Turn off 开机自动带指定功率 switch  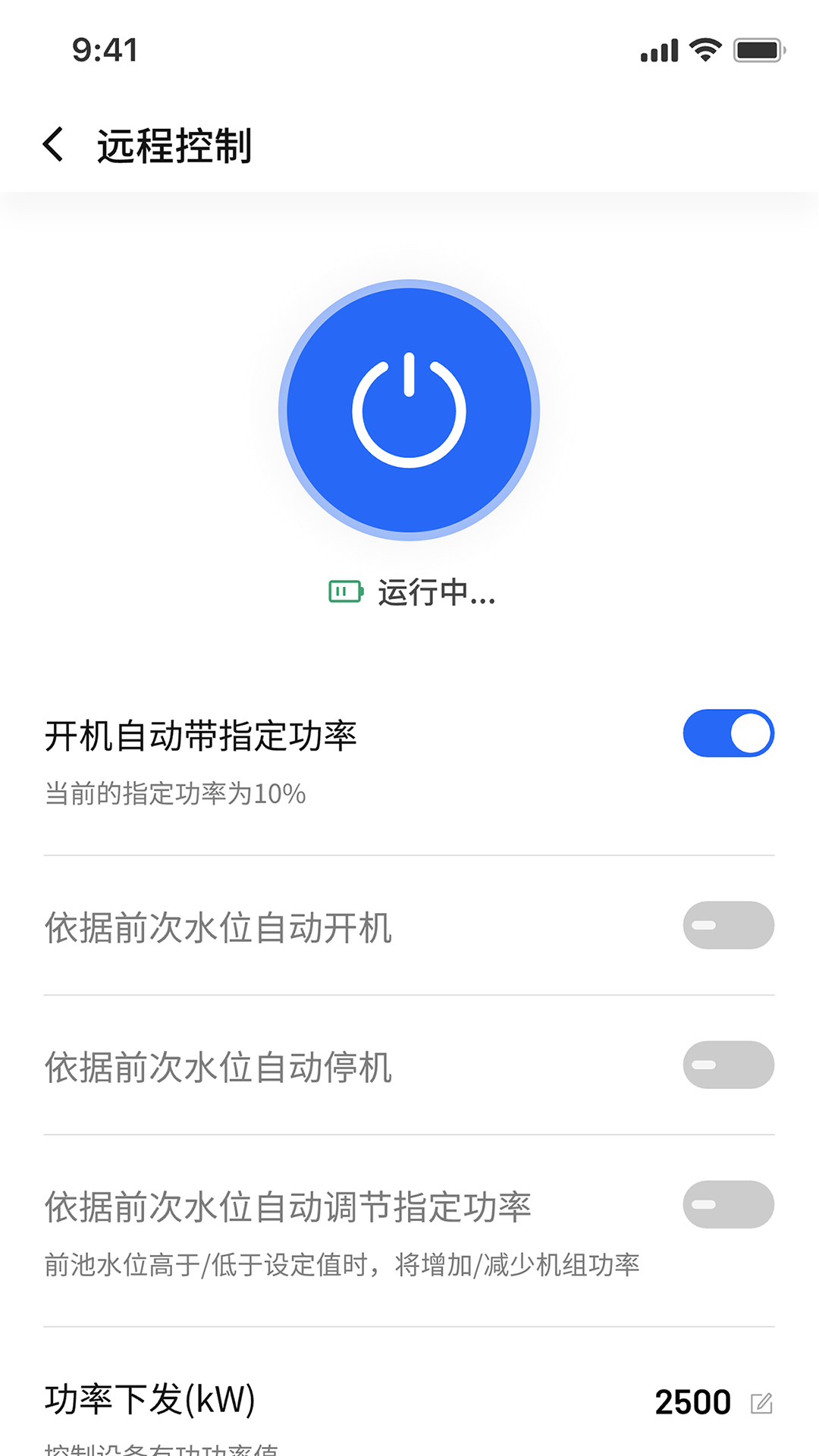pyautogui.click(x=728, y=733)
